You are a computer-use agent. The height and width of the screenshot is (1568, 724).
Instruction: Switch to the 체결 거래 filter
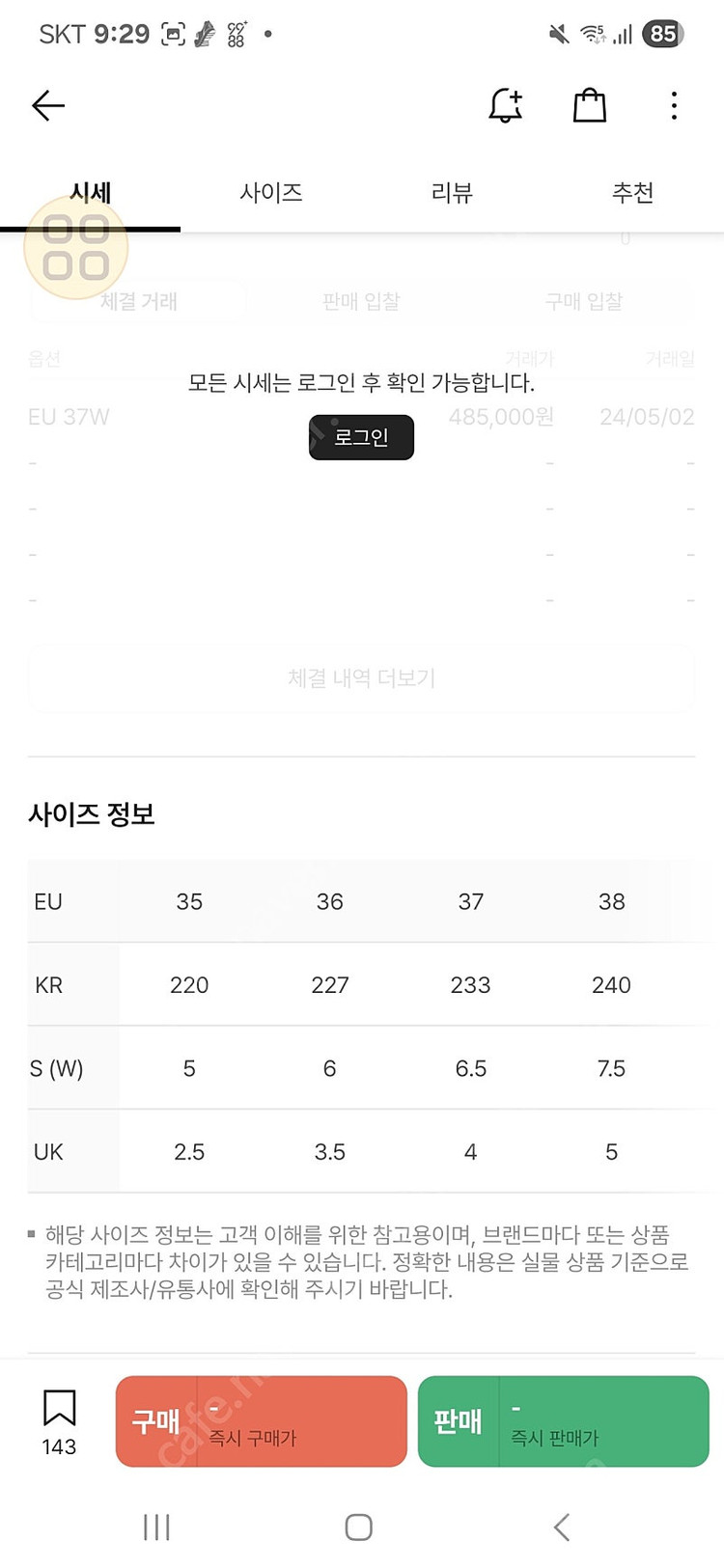[137, 300]
